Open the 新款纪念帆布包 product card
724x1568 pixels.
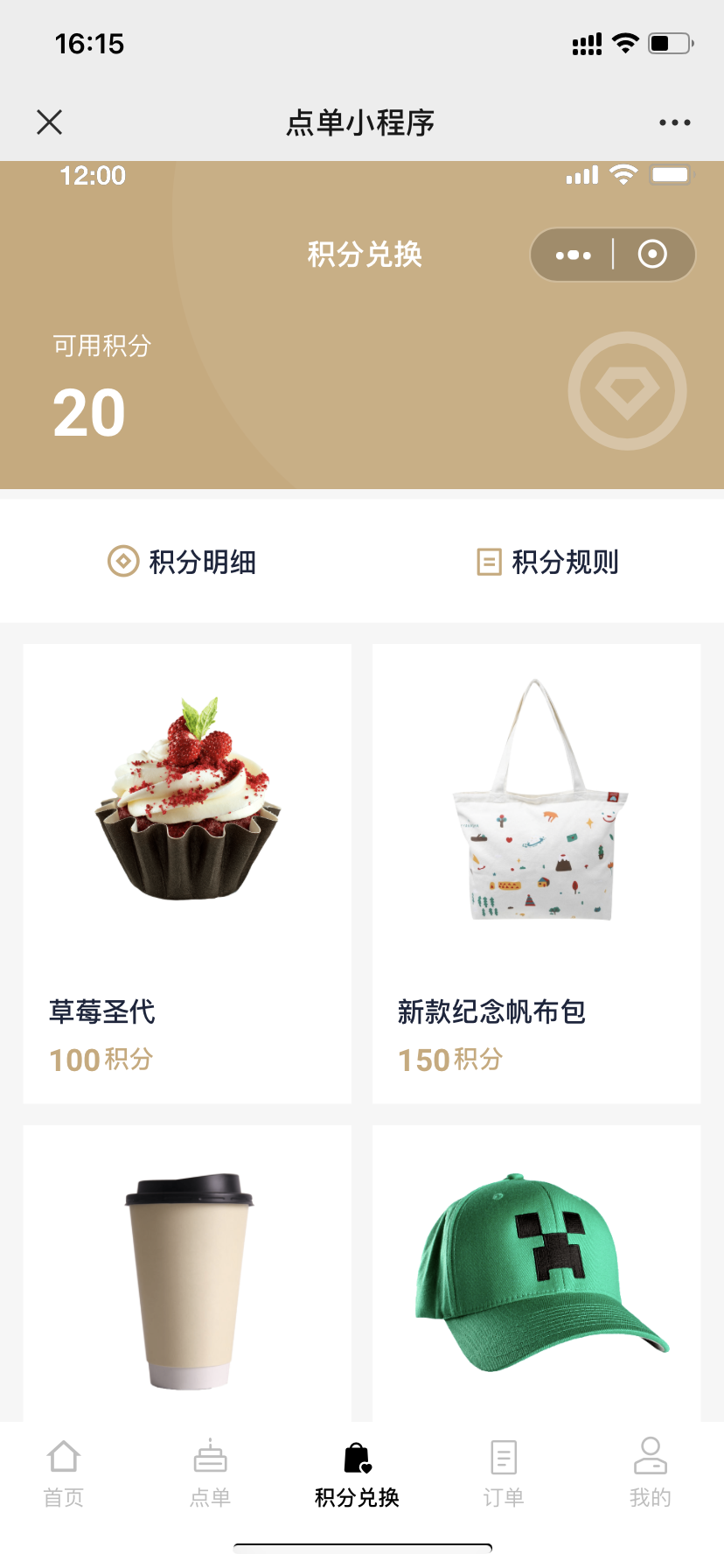[536, 873]
